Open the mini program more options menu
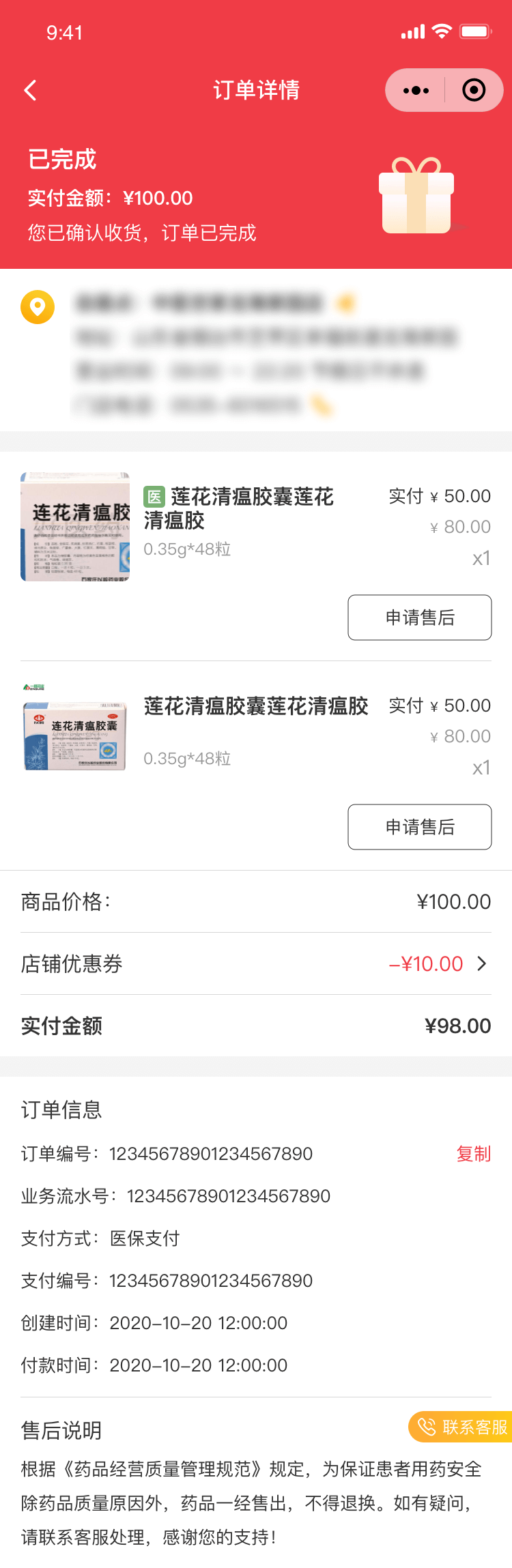Screen dimensions: 512x1568 point(416,90)
